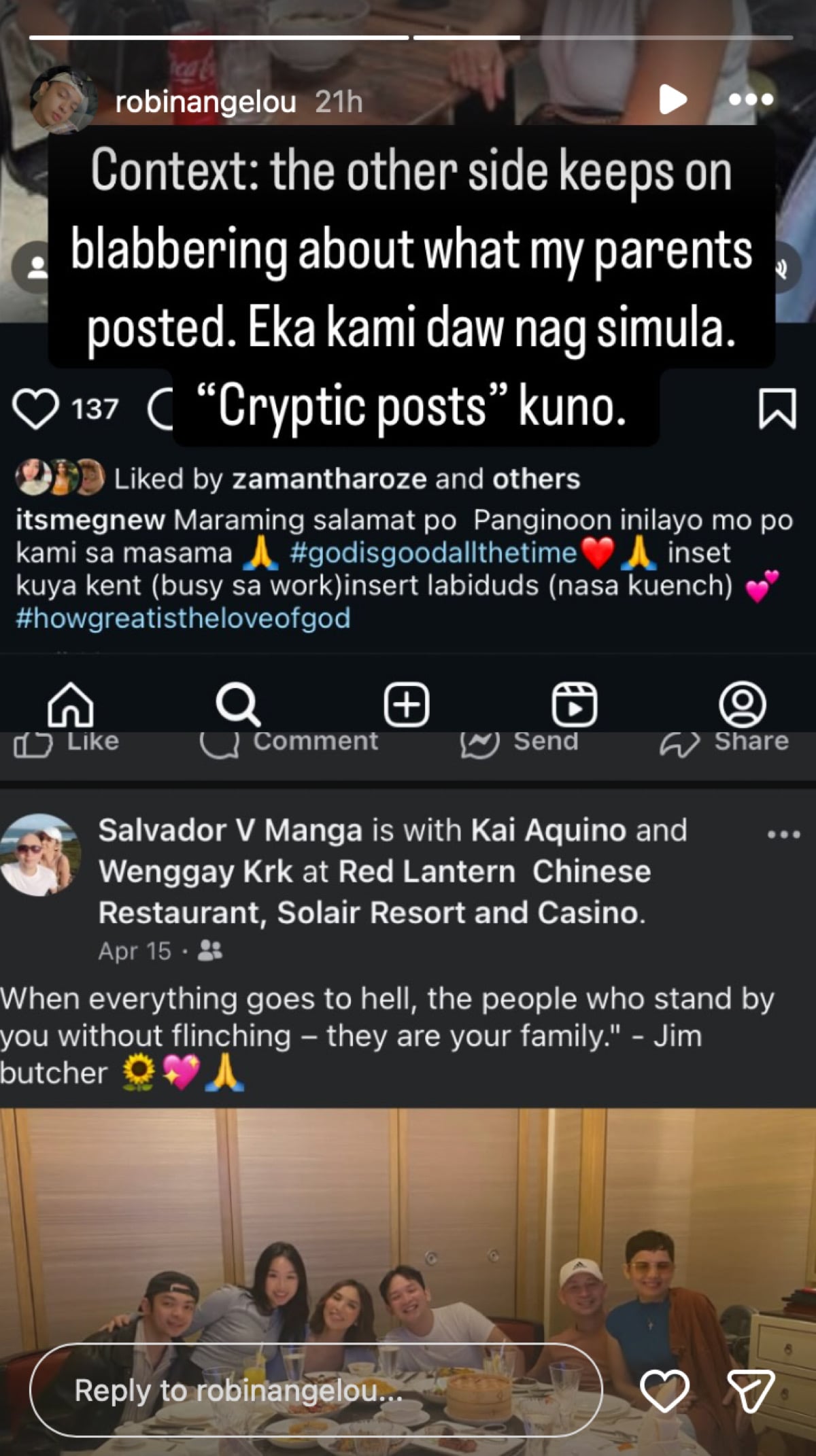Resume playing the story
The width and height of the screenshot is (816, 1456).
coord(672,99)
